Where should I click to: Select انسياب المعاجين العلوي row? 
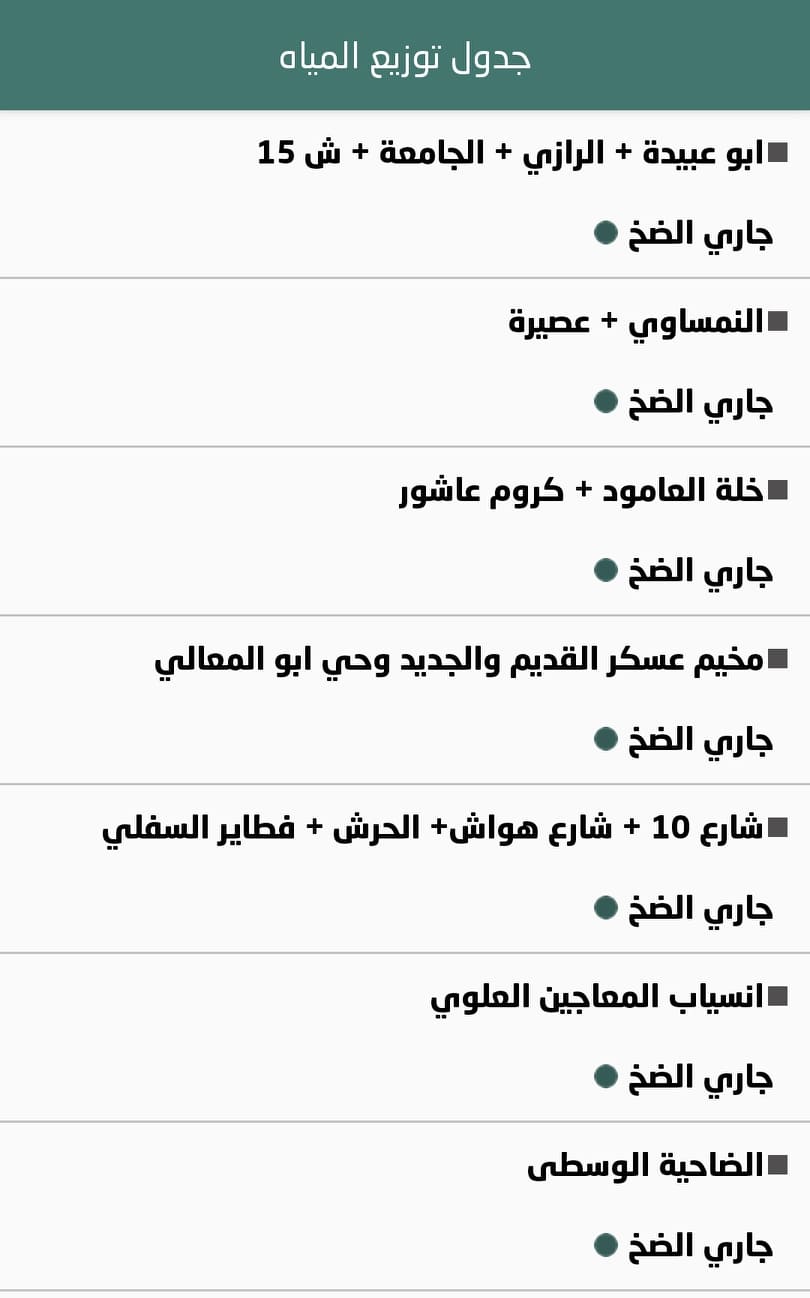coord(596,998)
